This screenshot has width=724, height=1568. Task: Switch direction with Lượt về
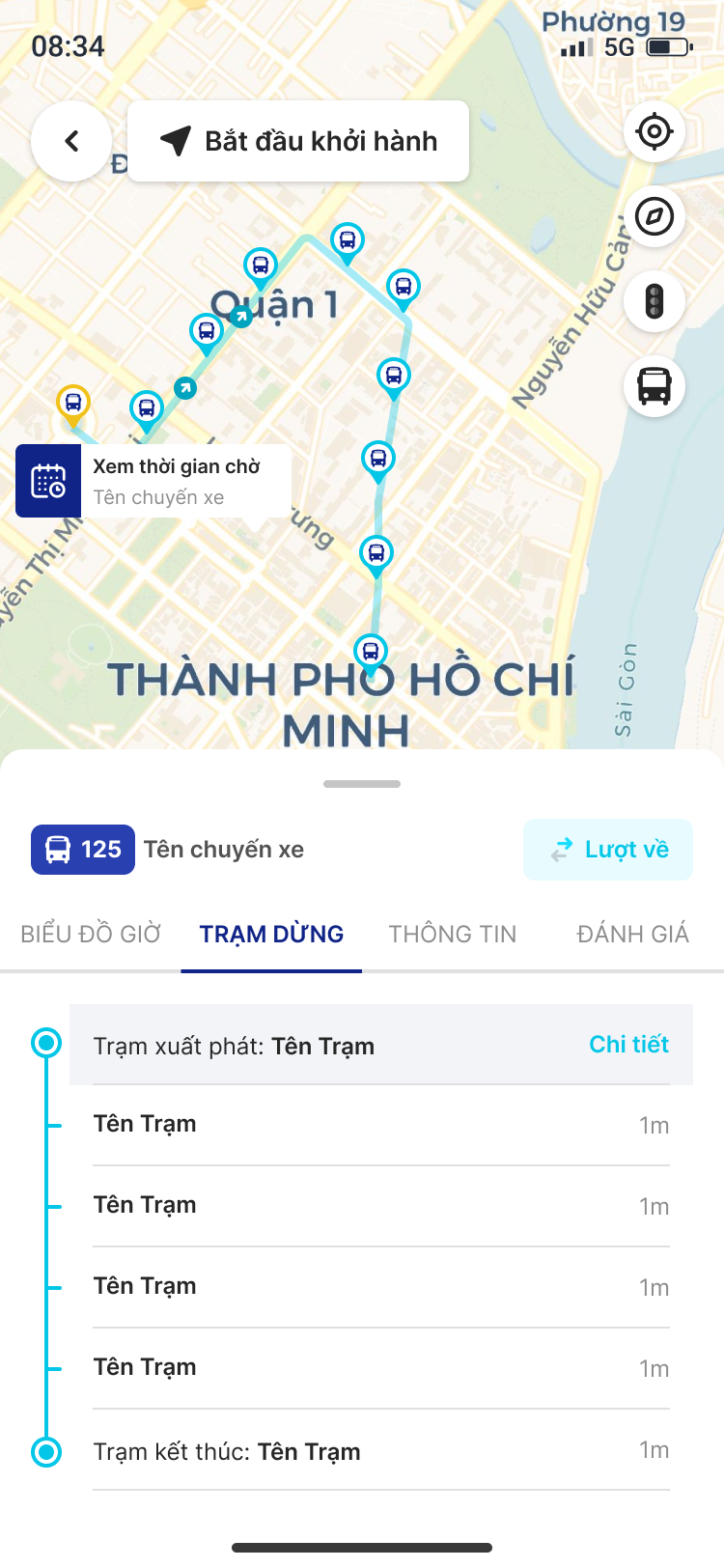[608, 850]
